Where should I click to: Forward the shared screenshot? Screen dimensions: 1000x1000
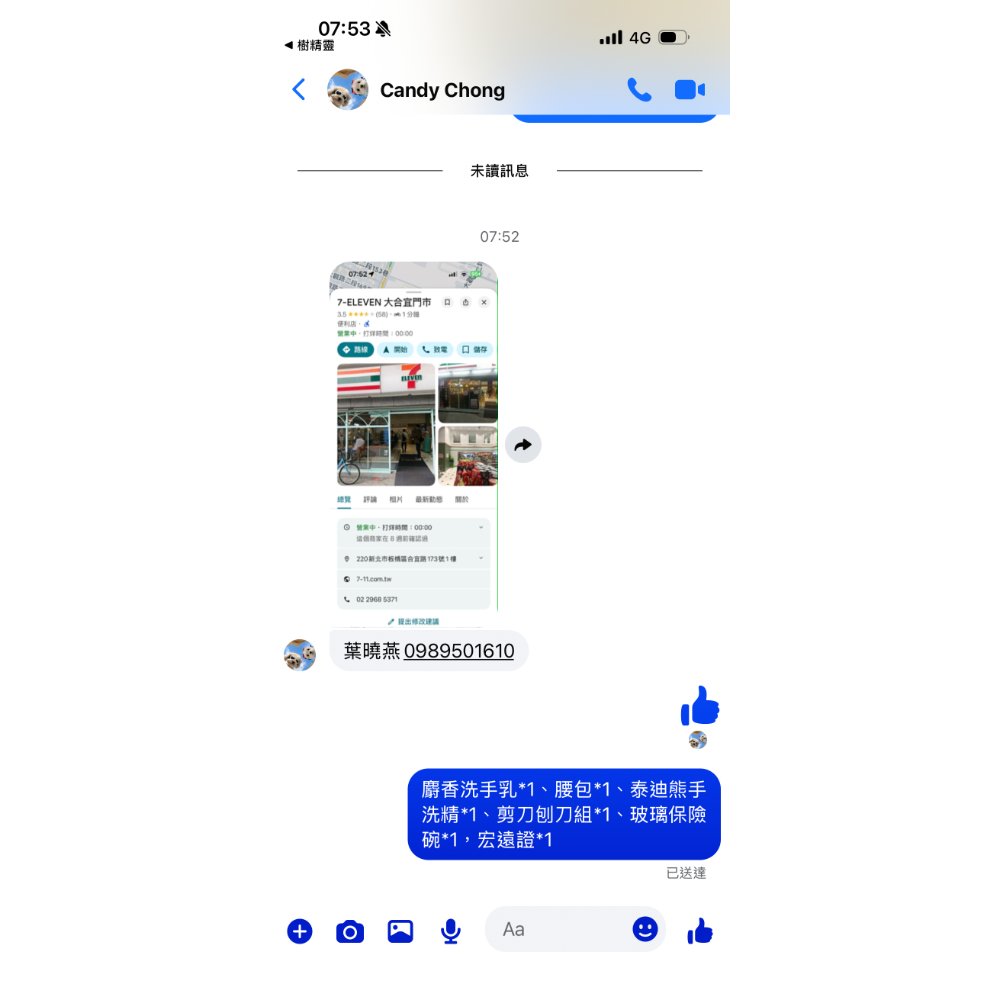523,445
